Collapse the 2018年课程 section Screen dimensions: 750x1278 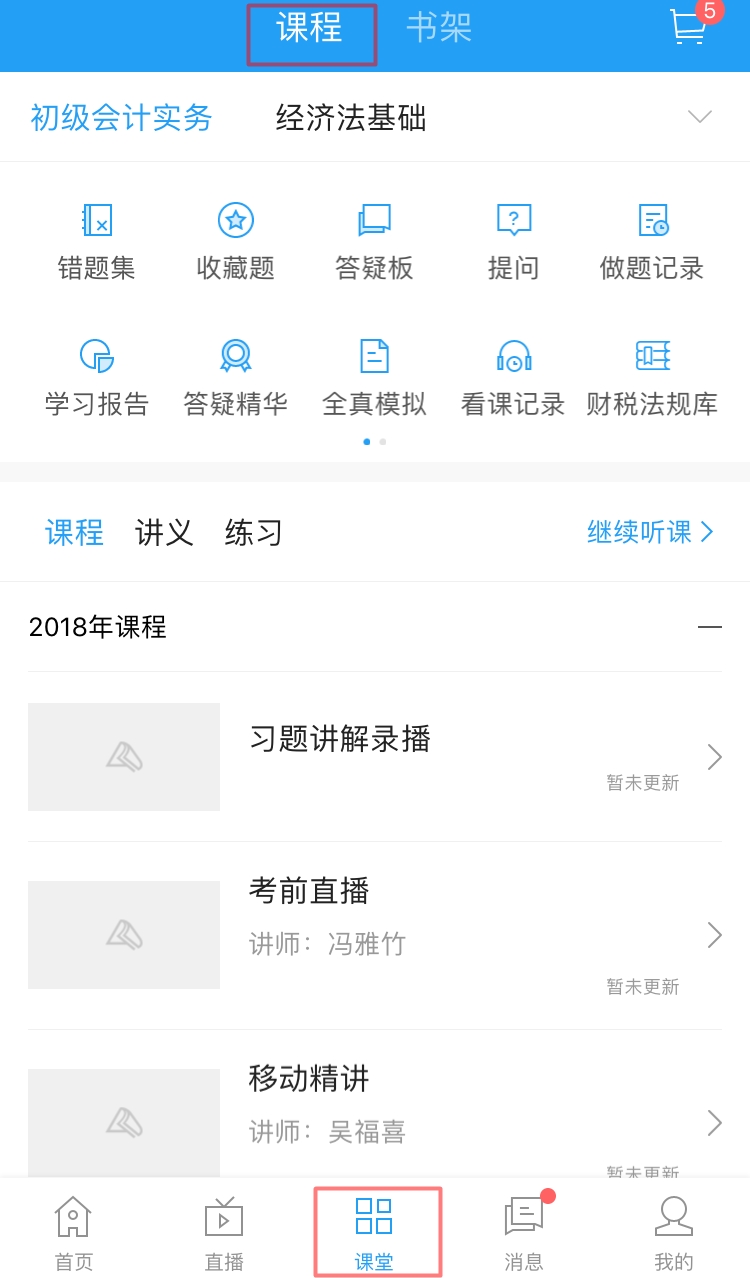tap(709, 627)
